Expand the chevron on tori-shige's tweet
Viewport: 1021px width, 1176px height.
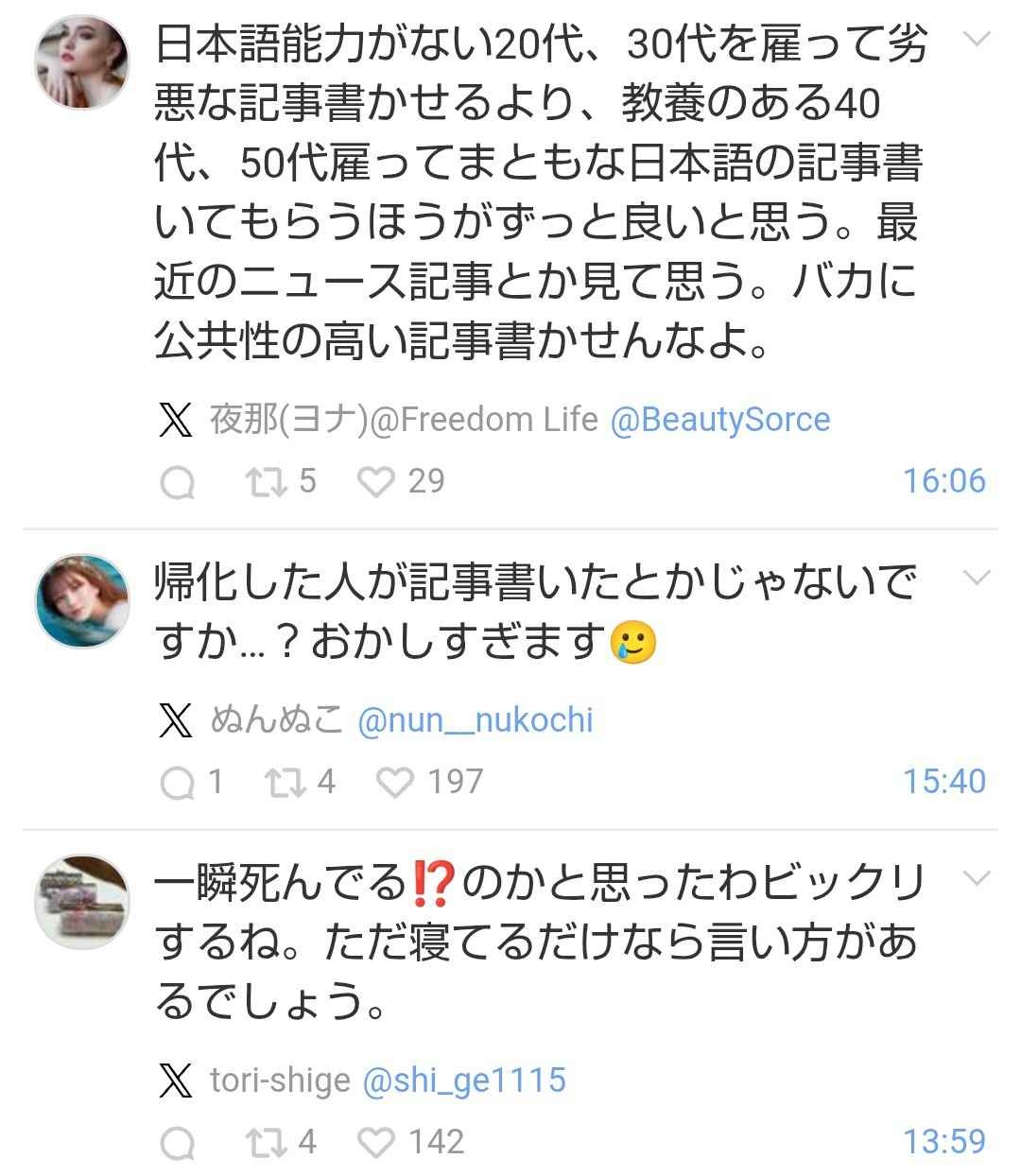[976, 878]
